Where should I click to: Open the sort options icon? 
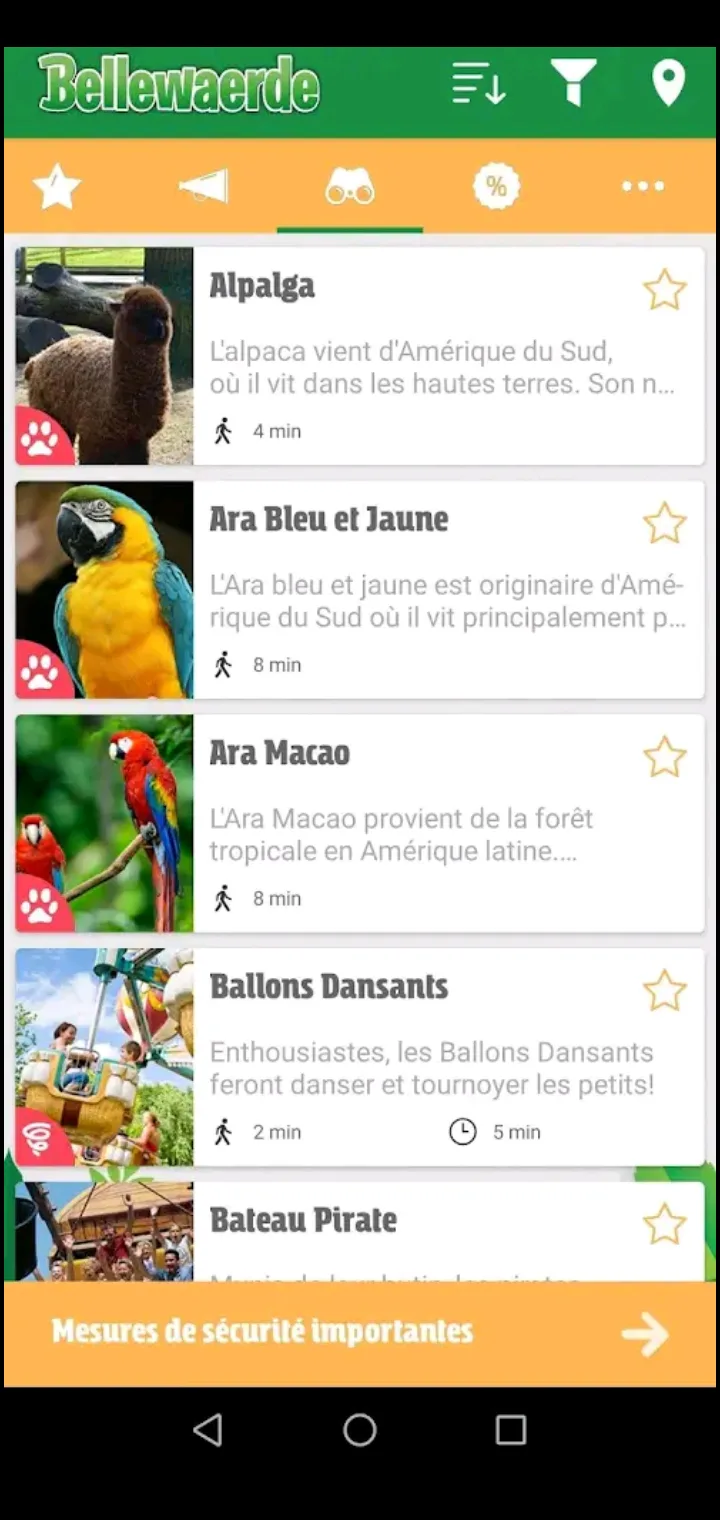point(478,83)
